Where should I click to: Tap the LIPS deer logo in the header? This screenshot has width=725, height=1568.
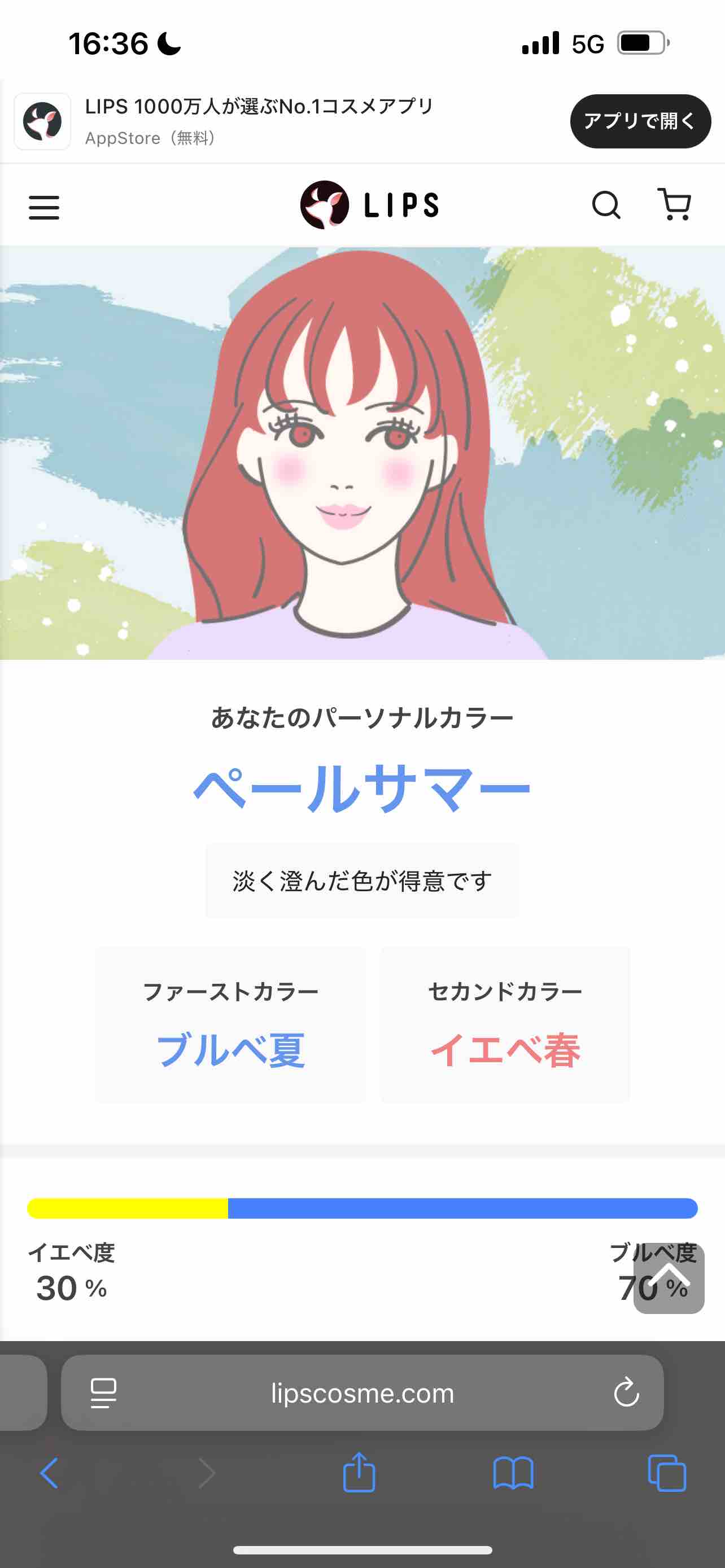(325, 204)
